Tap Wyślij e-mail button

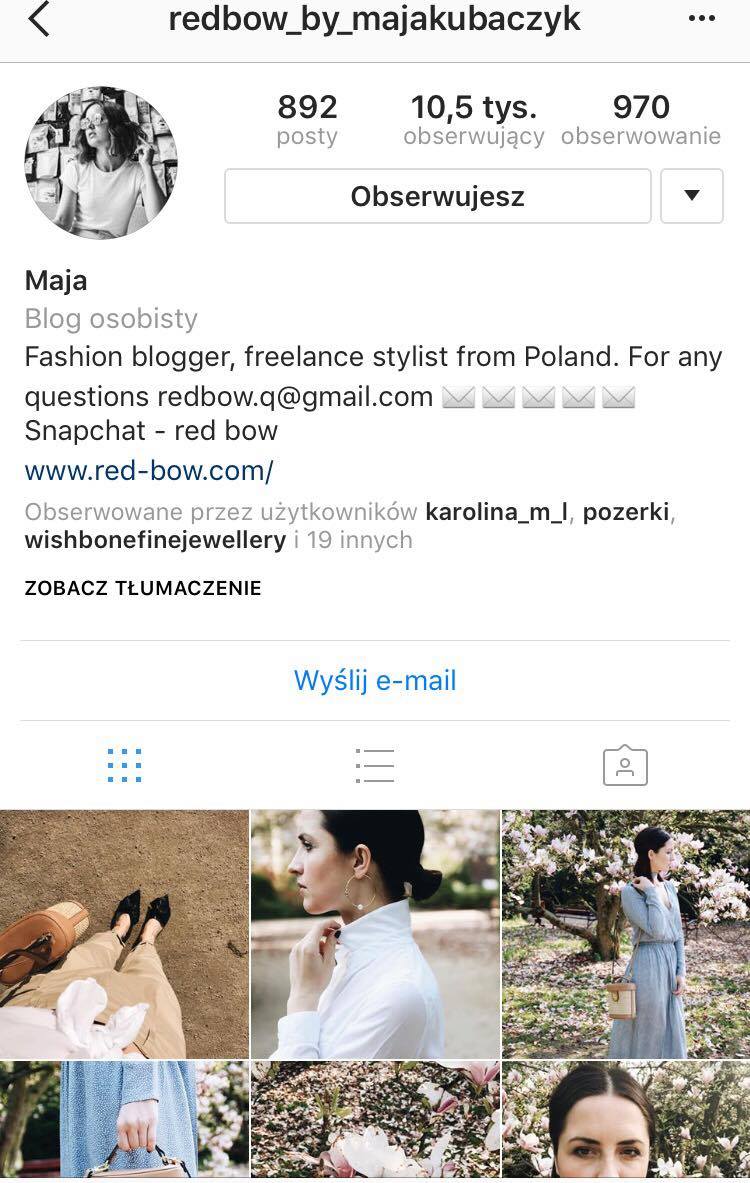375,681
